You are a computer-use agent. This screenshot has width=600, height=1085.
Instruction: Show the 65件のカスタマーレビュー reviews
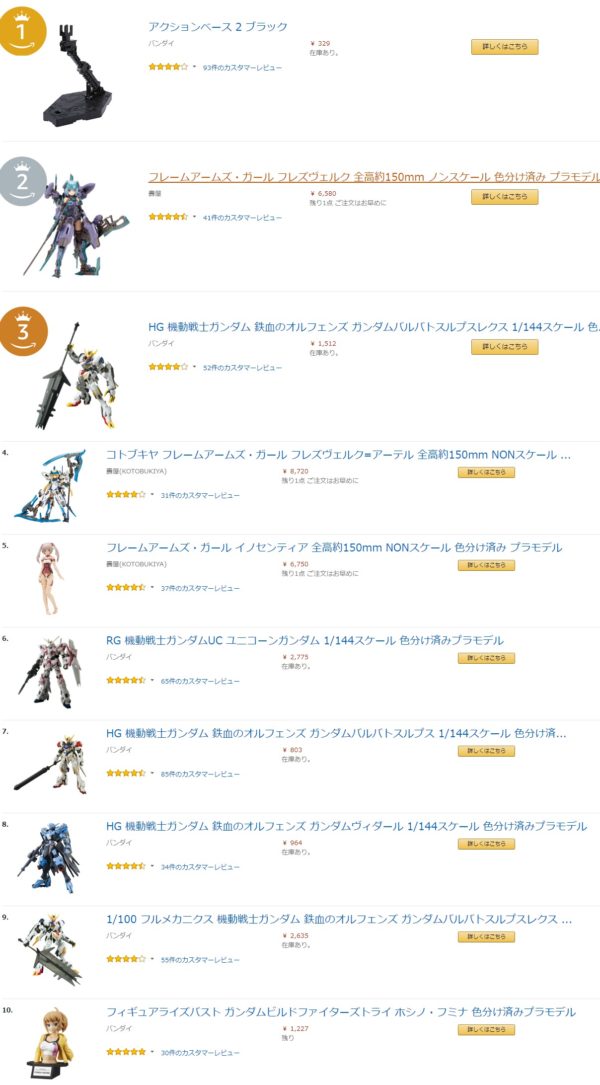200,681
